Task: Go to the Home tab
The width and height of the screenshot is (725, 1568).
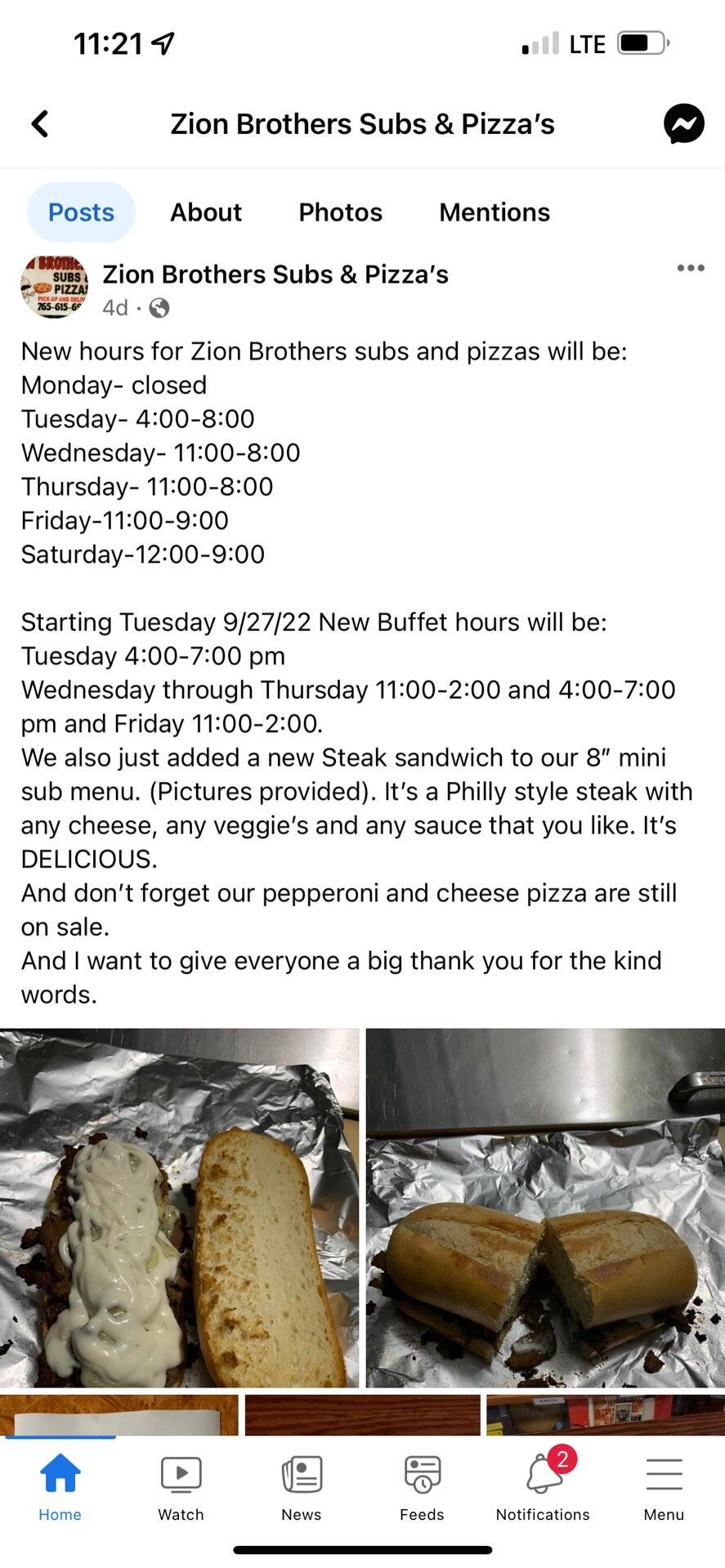Action: tap(60, 1487)
